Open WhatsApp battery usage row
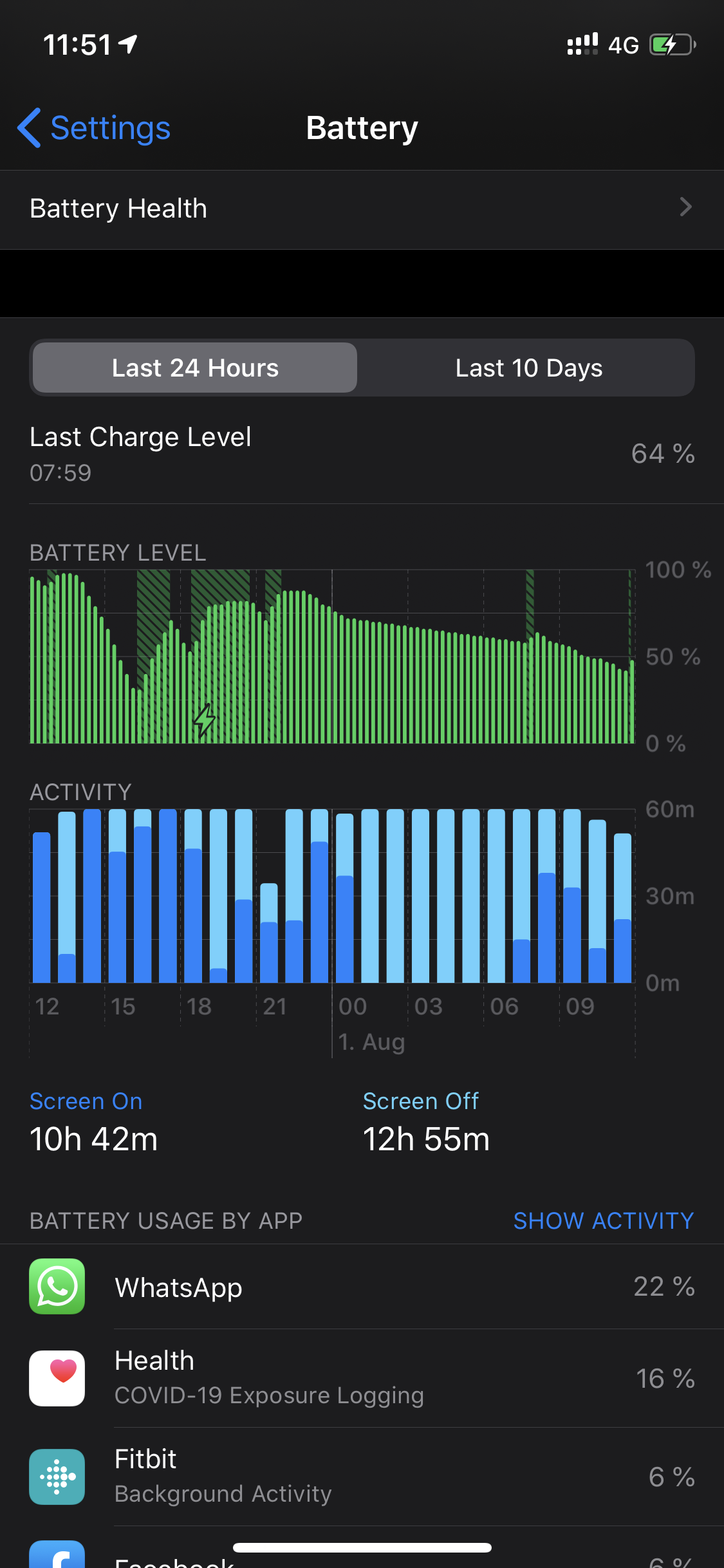This screenshot has height=1568, width=724. pos(362,1287)
